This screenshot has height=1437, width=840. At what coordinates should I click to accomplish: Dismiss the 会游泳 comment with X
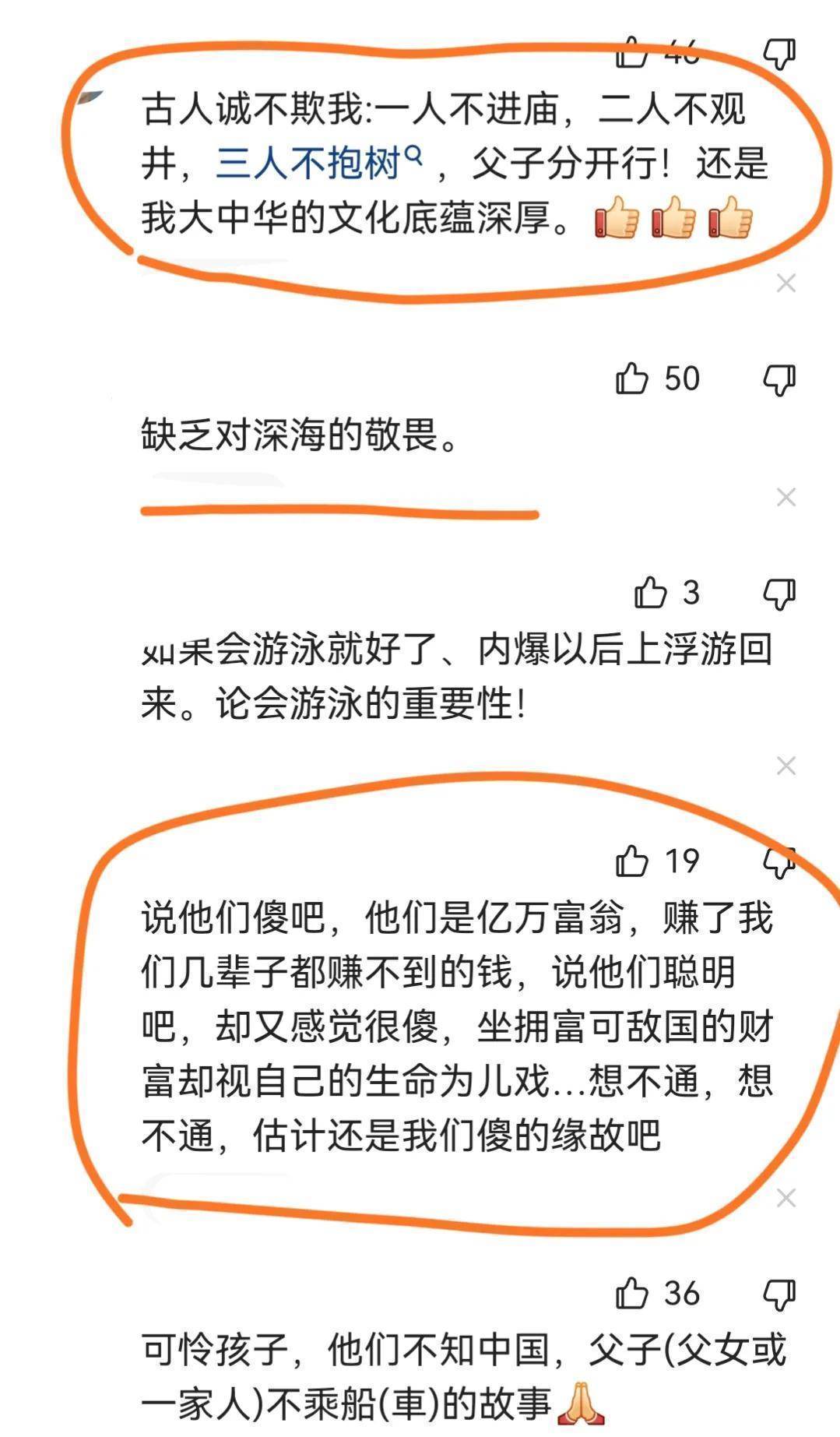point(786,766)
